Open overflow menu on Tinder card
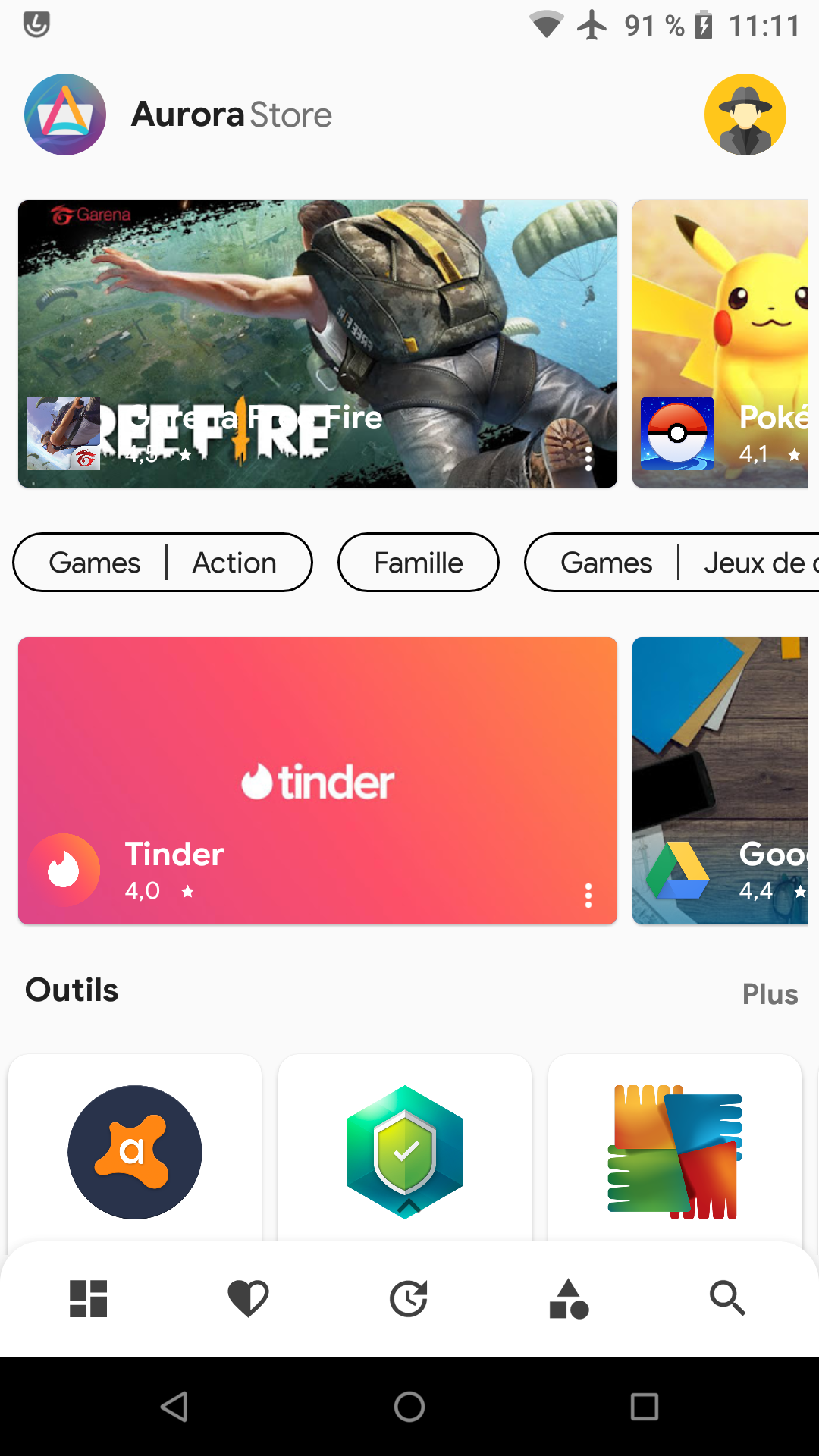 click(588, 896)
